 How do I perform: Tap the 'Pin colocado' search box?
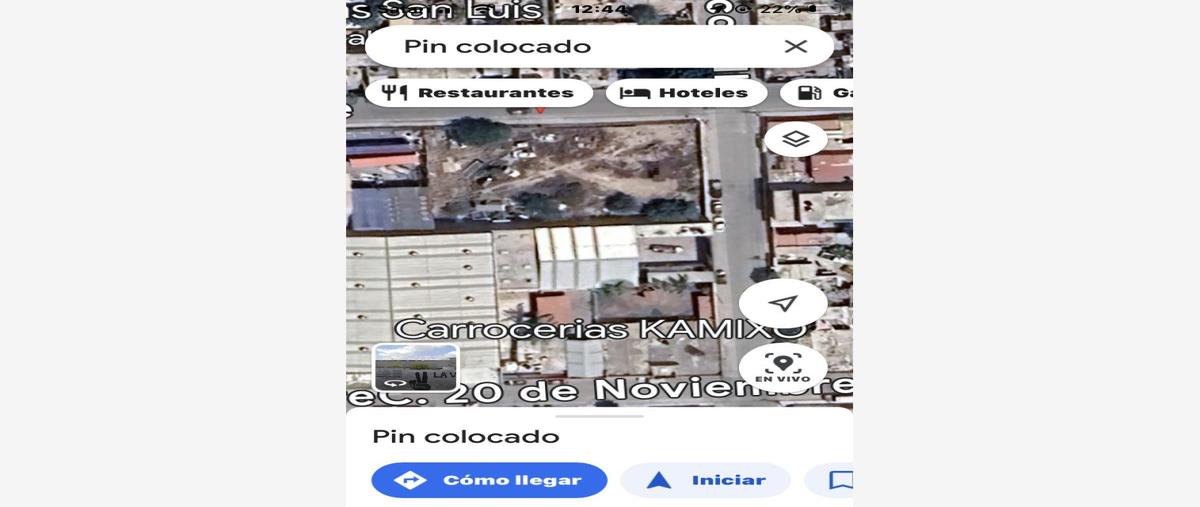coord(560,46)
